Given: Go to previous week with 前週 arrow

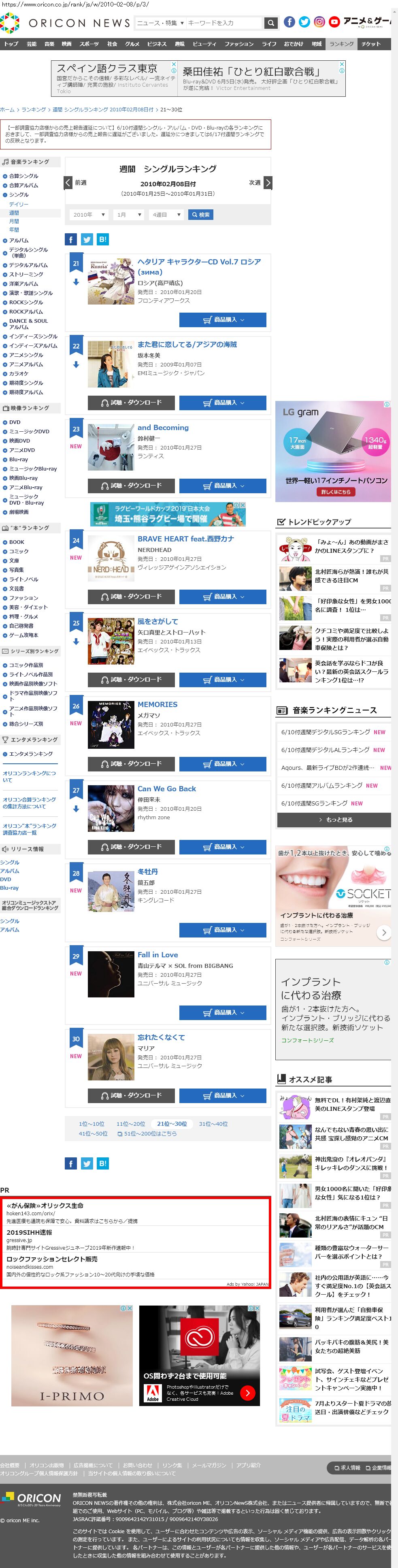Looking at the screenshot, I should 69,183.
